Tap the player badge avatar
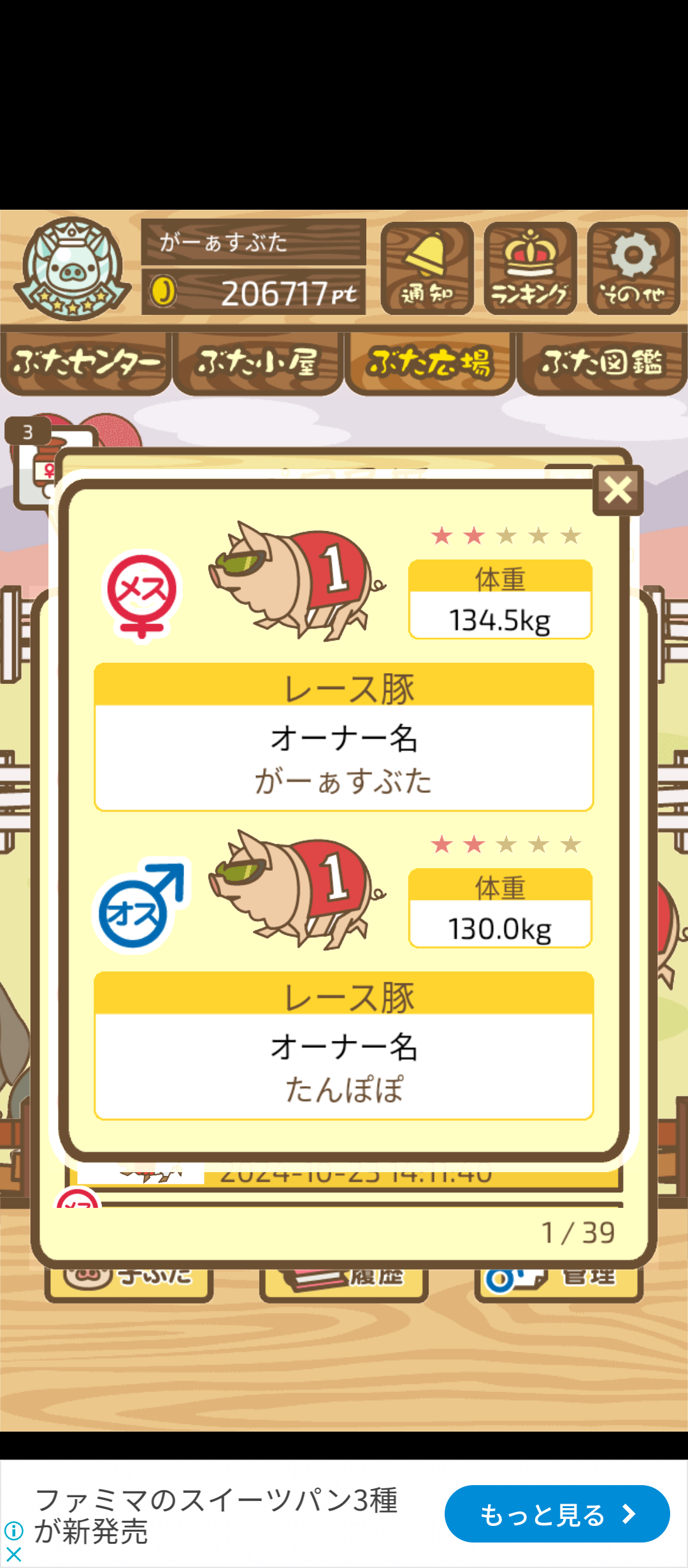This screenshot has height=1568, width=688. point(72,268)
